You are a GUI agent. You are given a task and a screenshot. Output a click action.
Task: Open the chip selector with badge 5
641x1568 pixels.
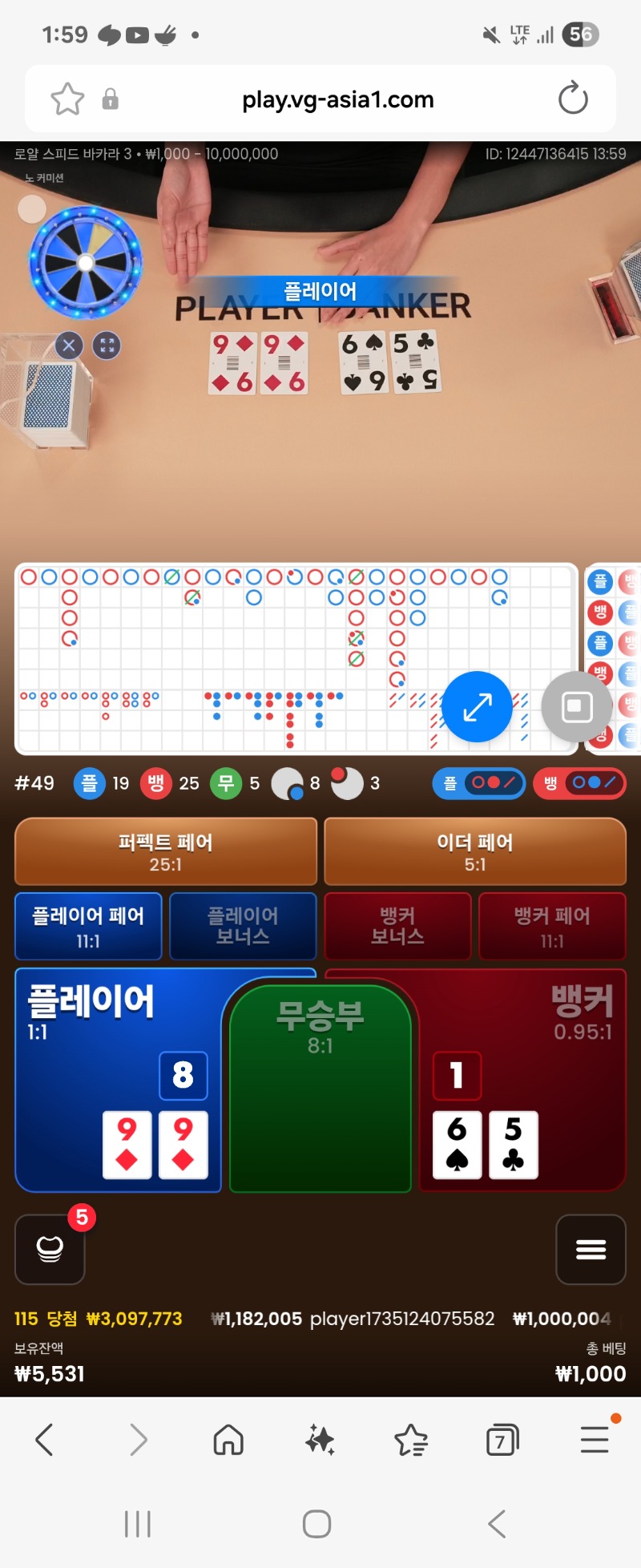coord(50,1248)
